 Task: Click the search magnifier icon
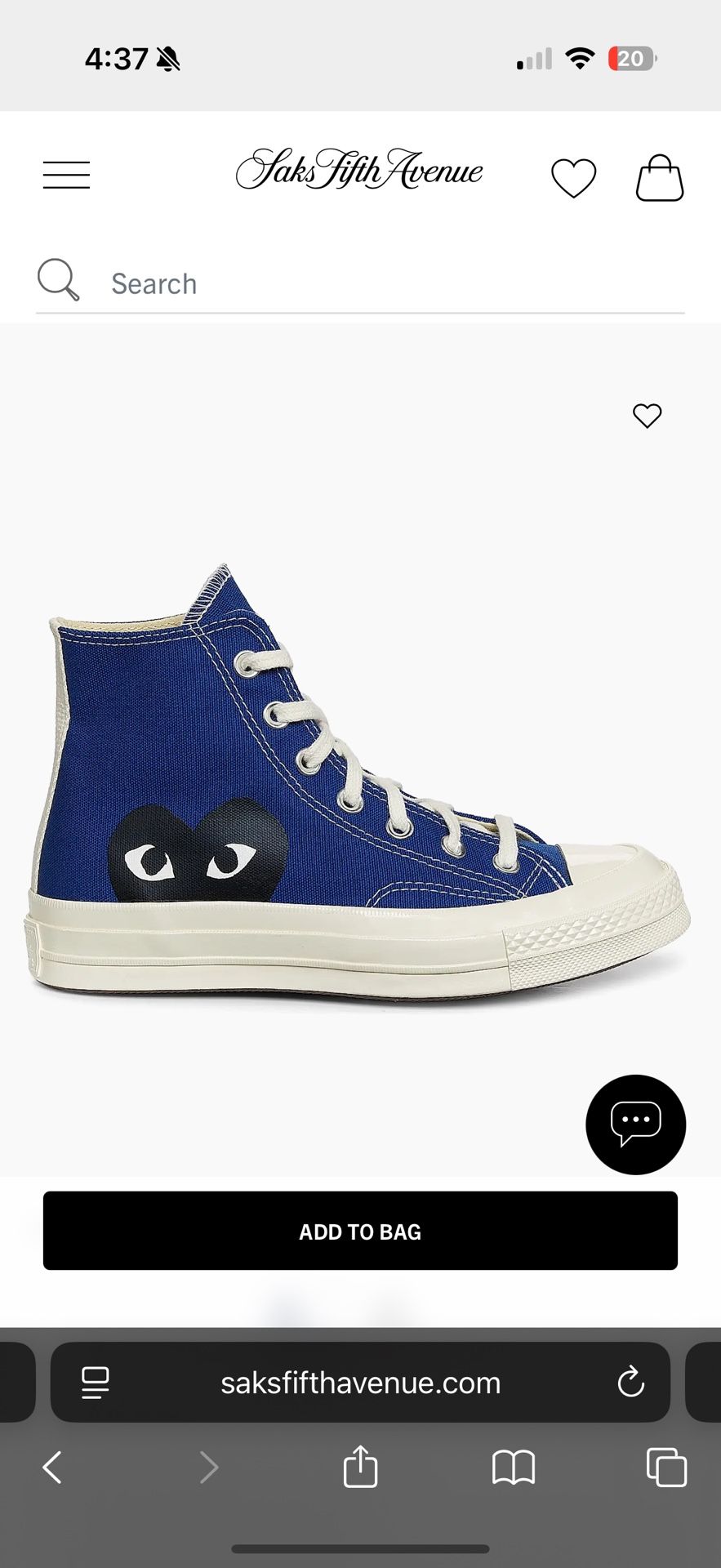[x=56, y=278]
